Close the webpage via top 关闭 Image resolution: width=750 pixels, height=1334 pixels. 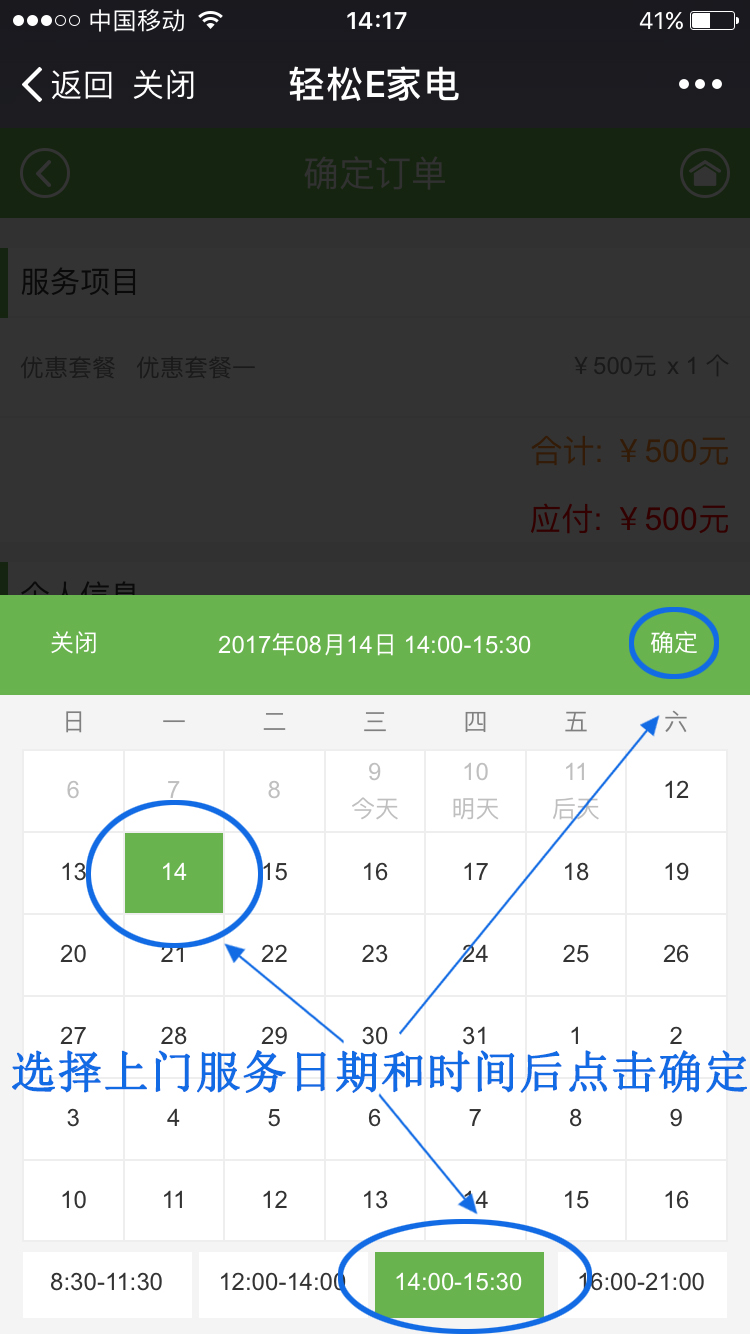pyautogui.click(x=163, y=85)
